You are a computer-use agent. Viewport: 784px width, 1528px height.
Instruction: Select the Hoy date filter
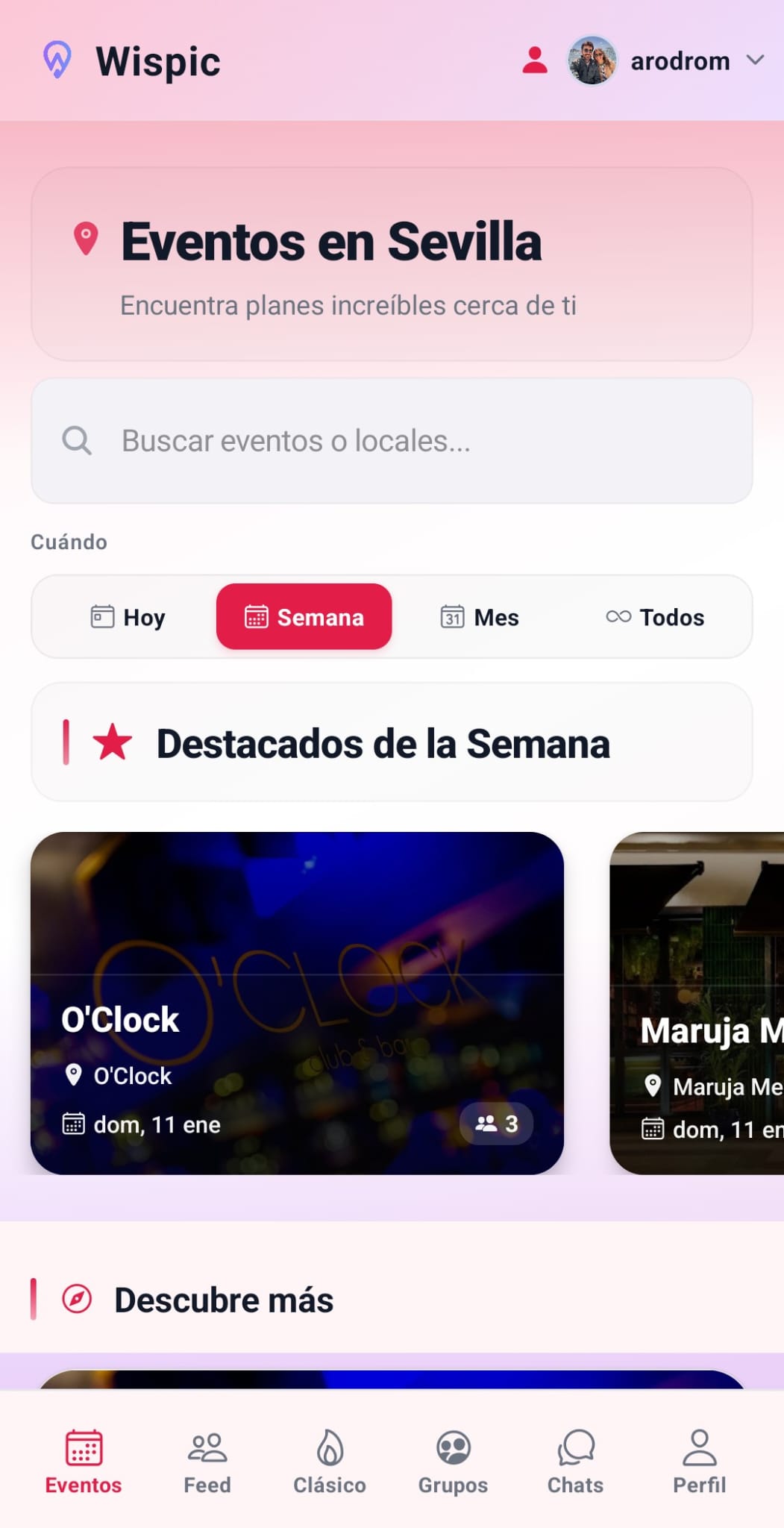pyautogui.click(x=127, y=617)
